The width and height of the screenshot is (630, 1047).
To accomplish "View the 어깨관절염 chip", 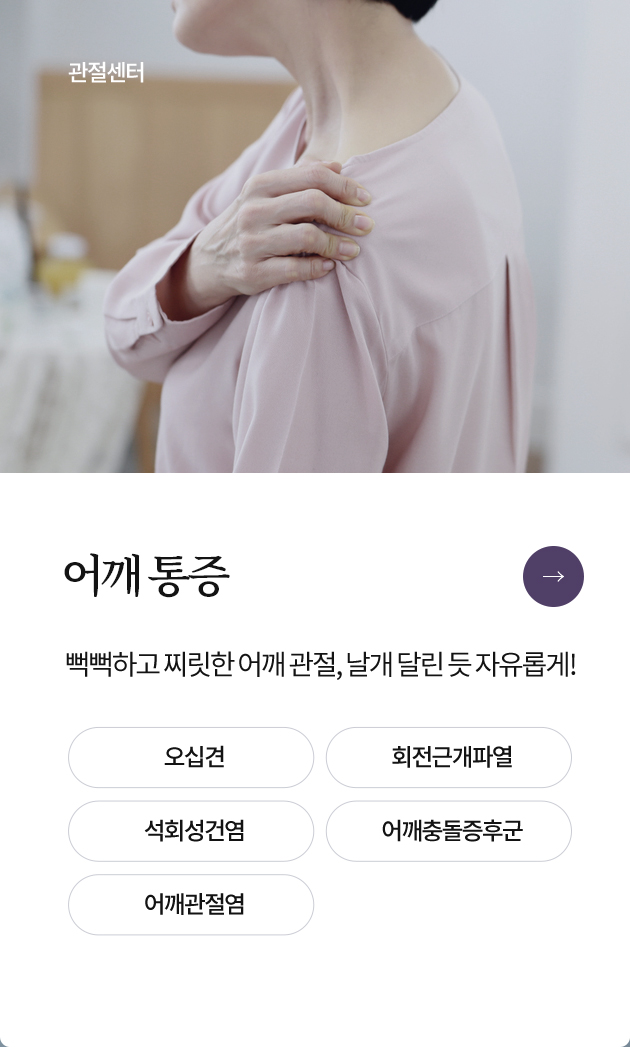I will (x=191, y=905).
